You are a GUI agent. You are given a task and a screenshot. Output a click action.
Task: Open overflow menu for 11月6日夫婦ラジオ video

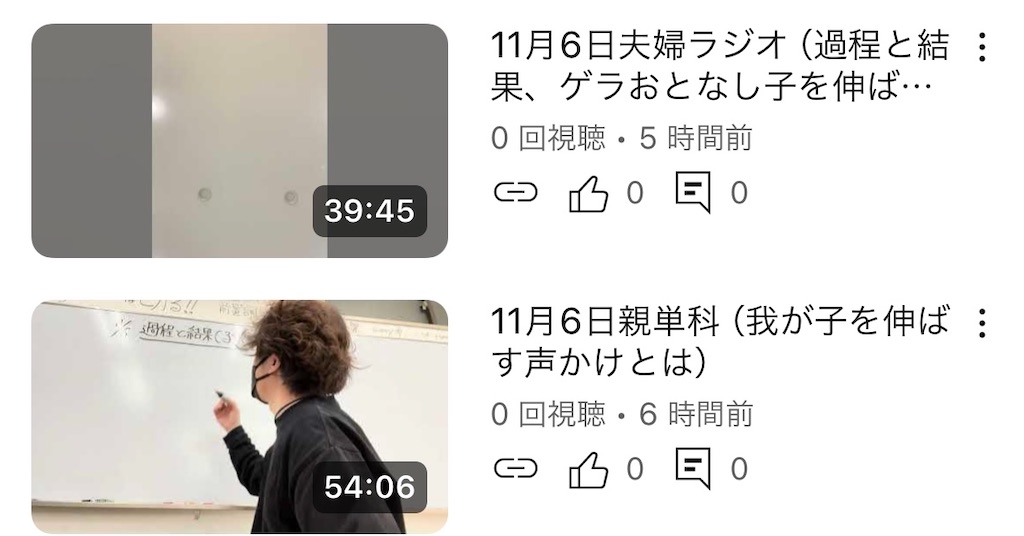982,47
